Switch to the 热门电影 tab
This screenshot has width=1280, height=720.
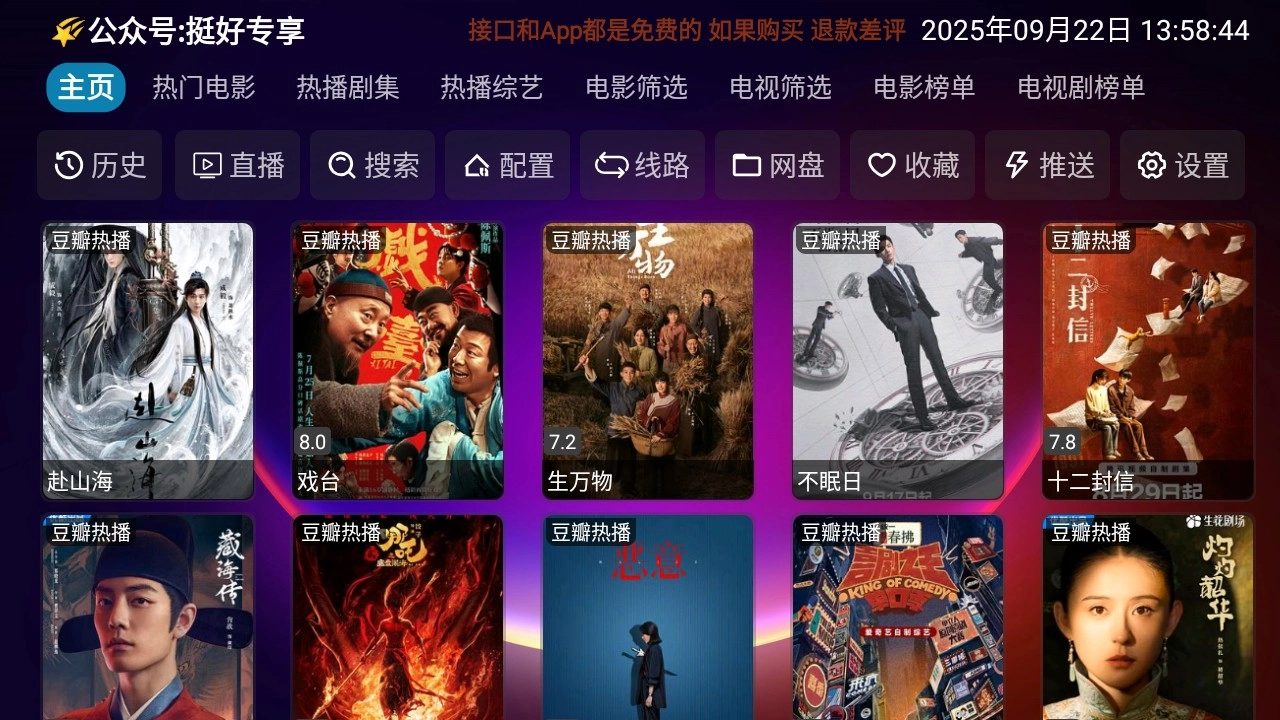(204, 88)
